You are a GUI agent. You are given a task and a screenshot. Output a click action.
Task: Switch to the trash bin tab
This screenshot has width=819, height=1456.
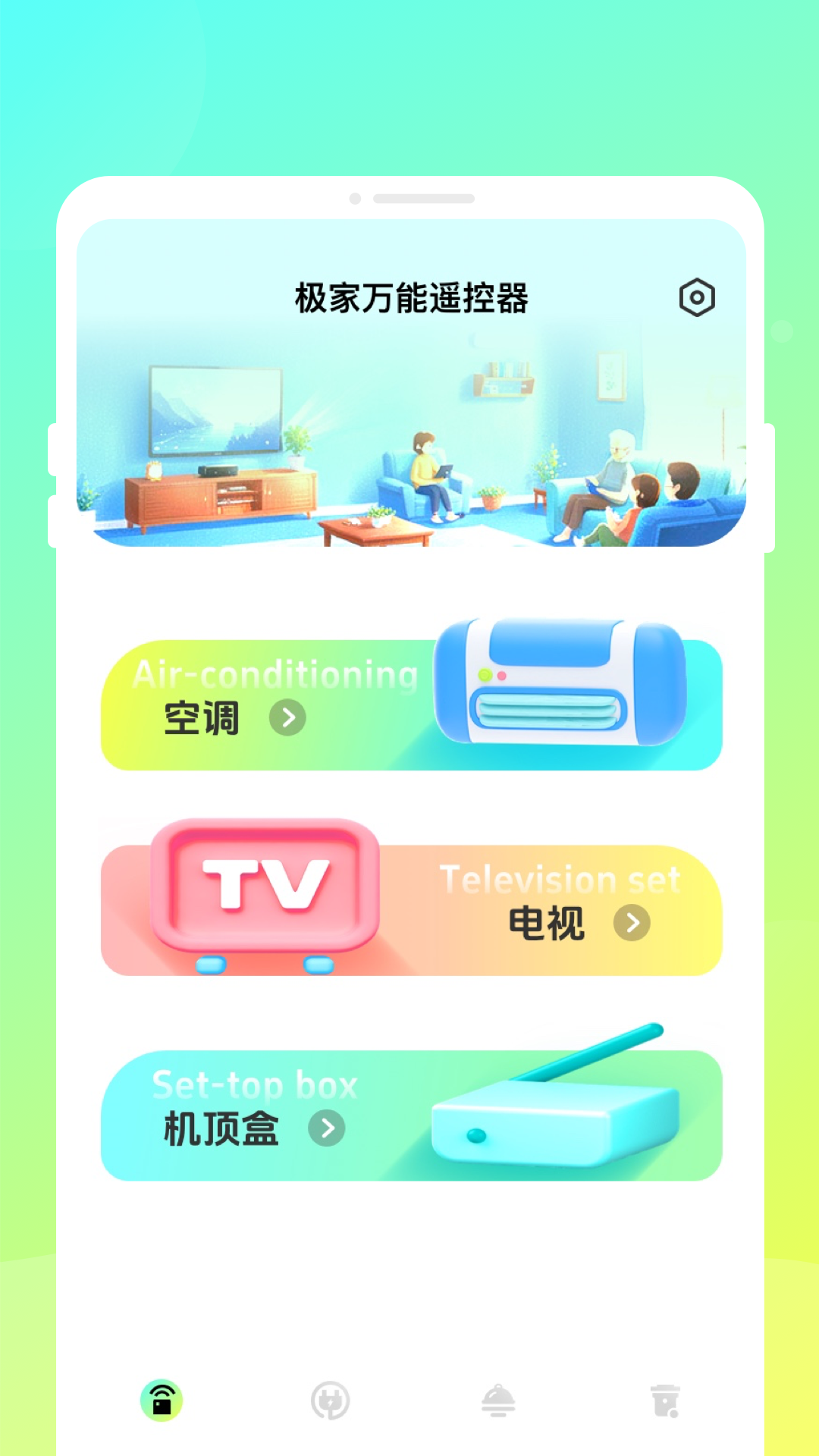coord(666,1401)
